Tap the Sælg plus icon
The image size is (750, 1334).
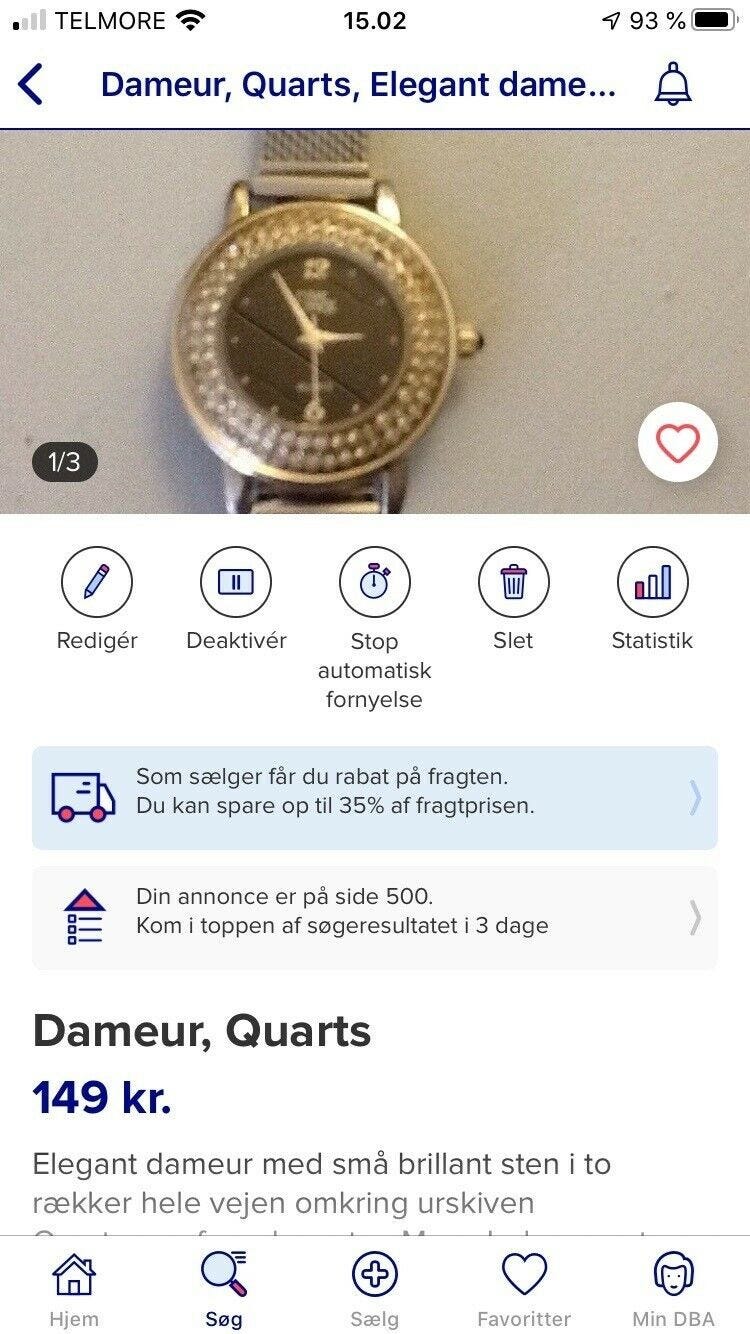375,1273
